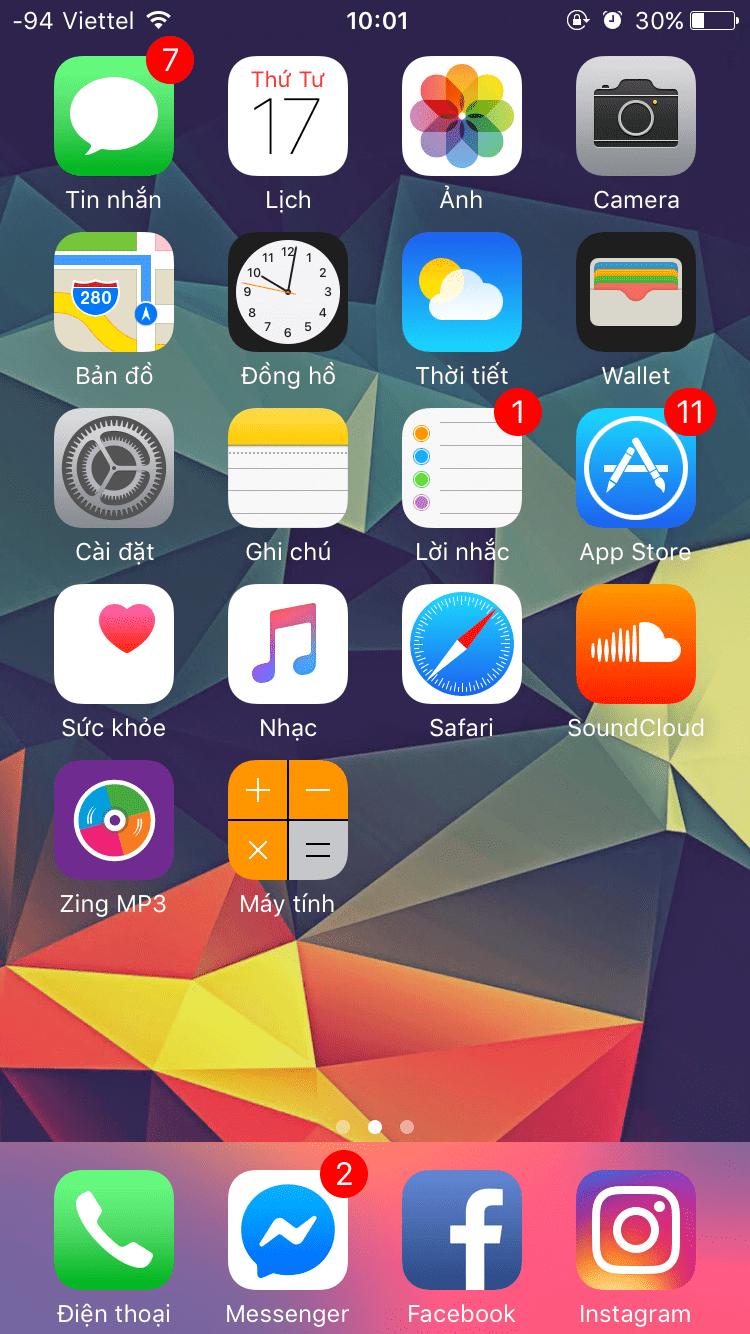This screenshot has width=750, height=1334.
Task: Launch the App Store
Action: click(636, 468)
